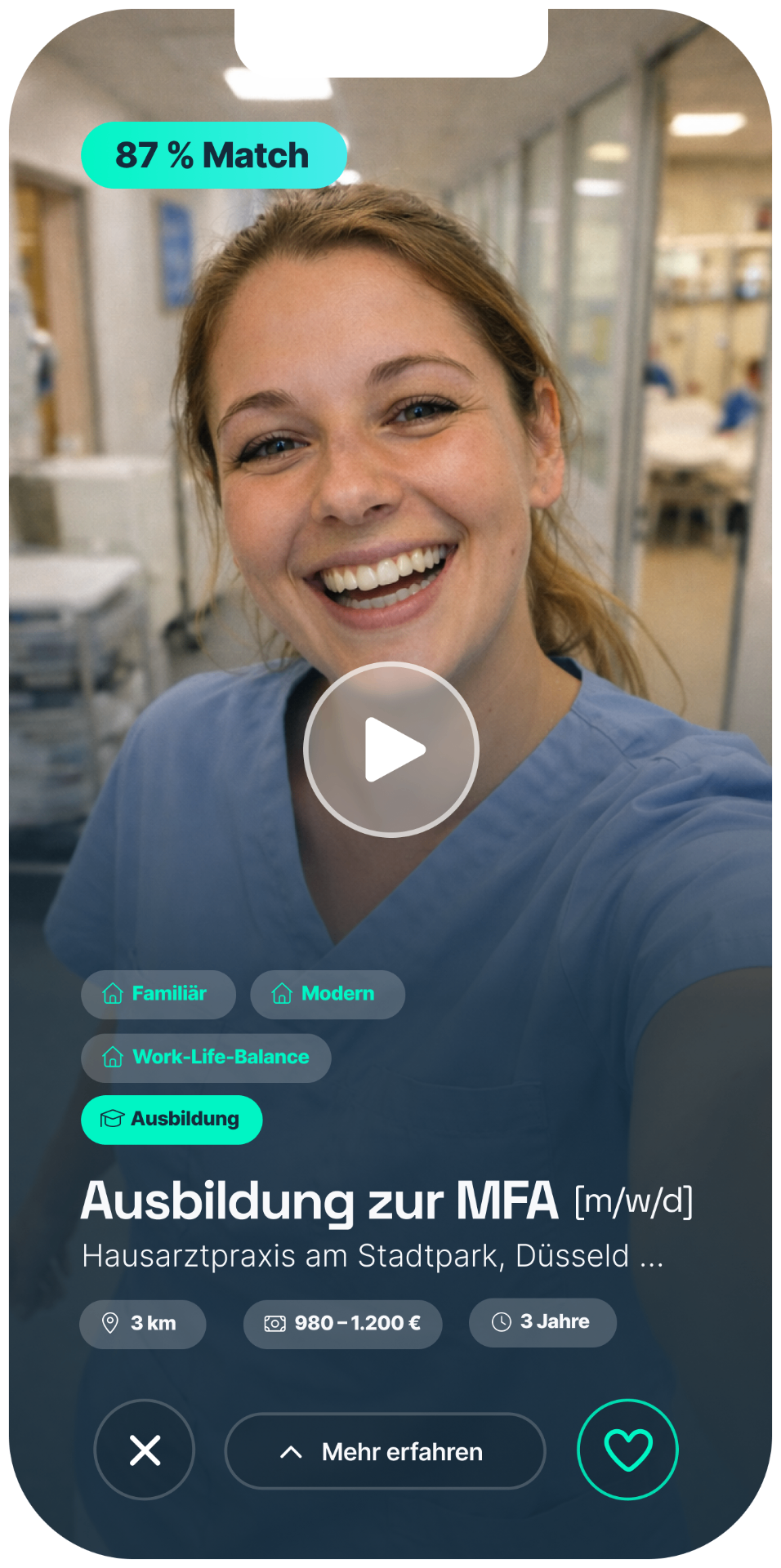The image size is (781, 1568).
Task: Play the job video
Action: 391,749
